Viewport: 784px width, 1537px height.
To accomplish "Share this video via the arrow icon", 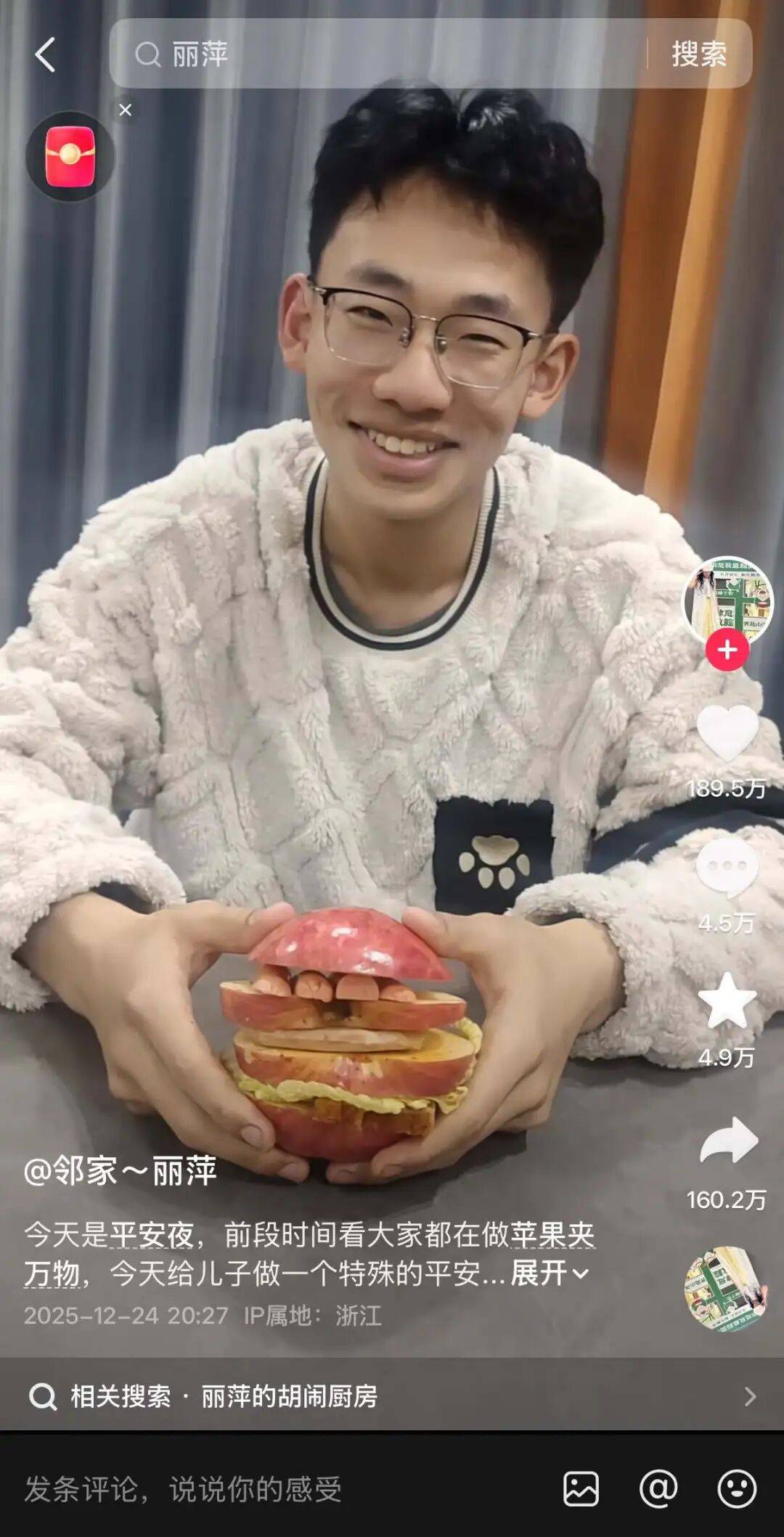I will point(728,1141).
